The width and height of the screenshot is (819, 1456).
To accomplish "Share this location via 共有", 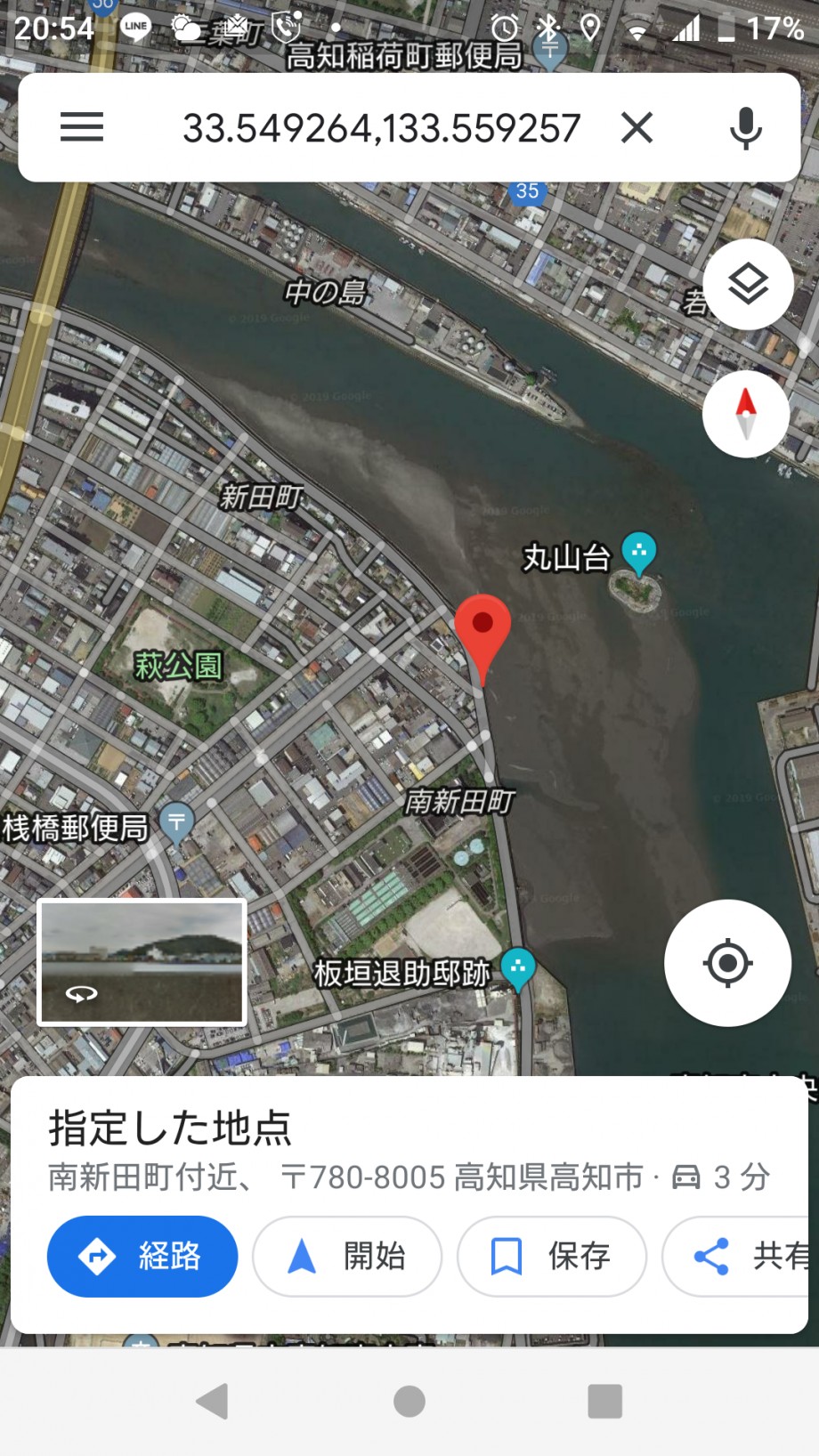I will pos(741,1256).
